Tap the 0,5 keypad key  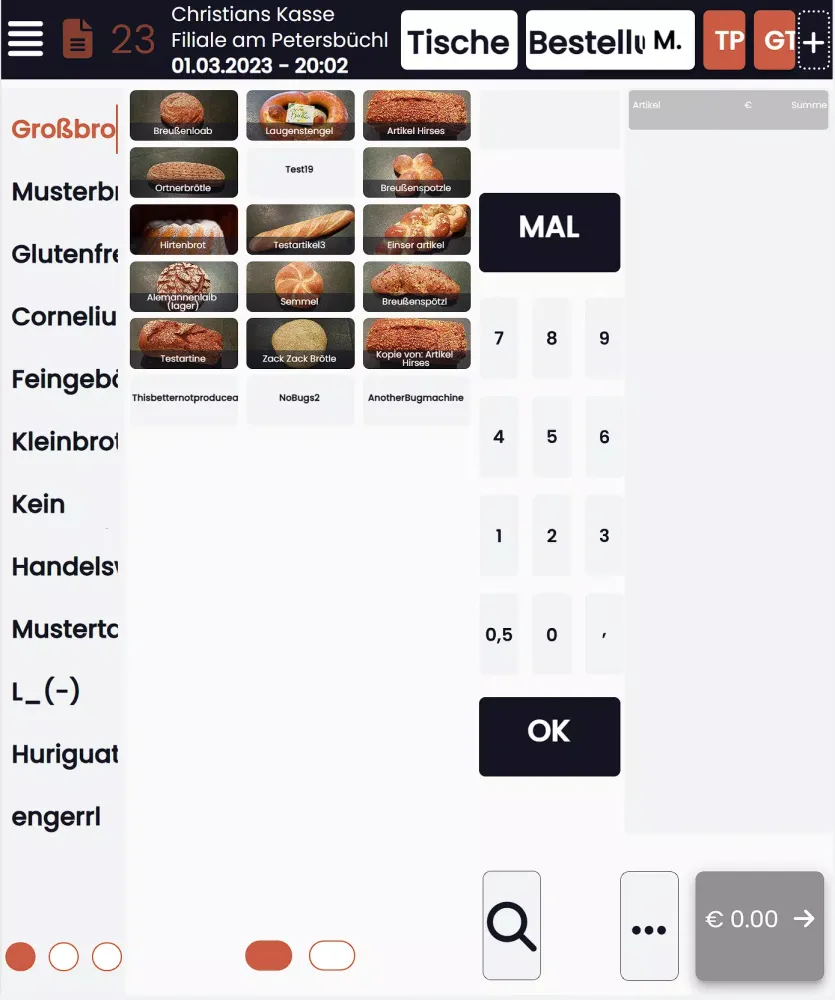point(499,634)
